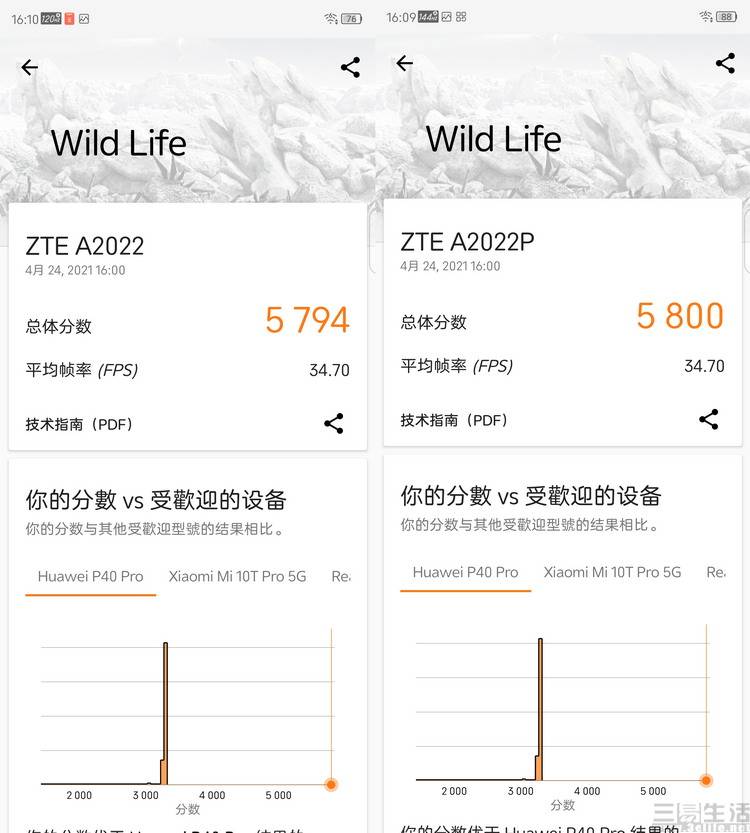
Task: Switch to the Huawei P40 Pro comparison tab
Action: [x=90, y=576]
